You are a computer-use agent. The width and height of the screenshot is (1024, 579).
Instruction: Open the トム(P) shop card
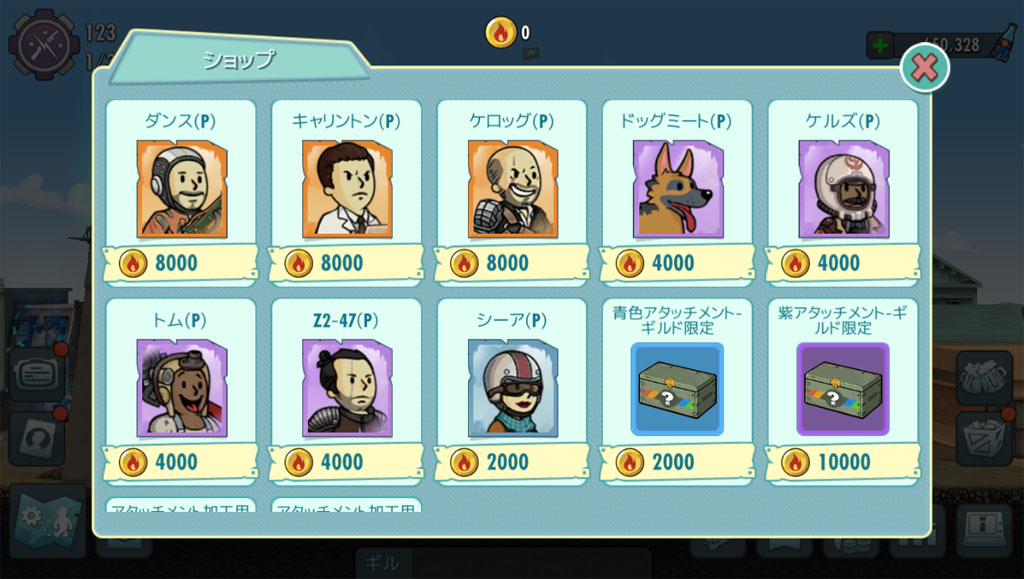[180, 391]
